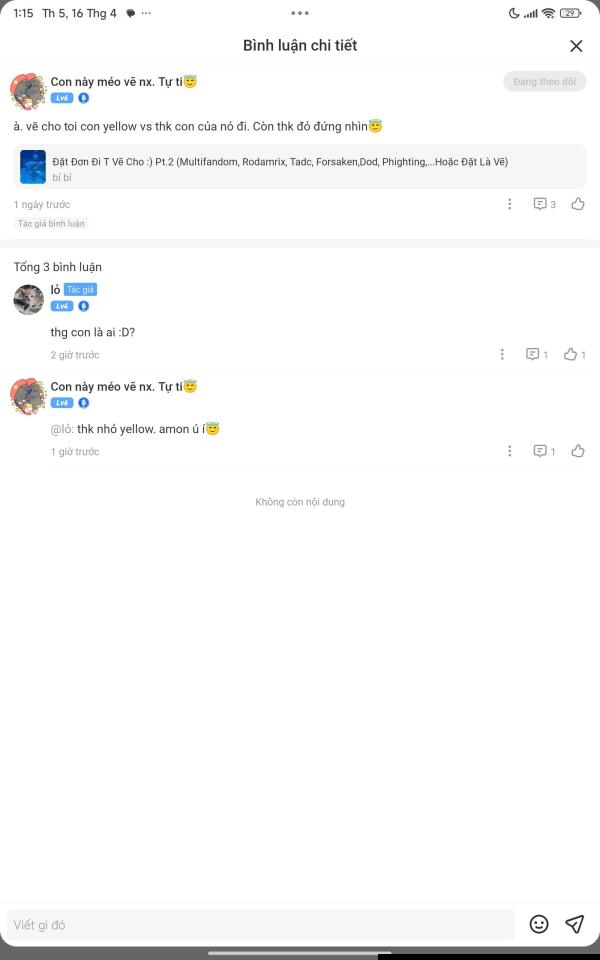Open overflow menu on thk nhỏ yellow reply
The image size is (600, 960).
509,451
